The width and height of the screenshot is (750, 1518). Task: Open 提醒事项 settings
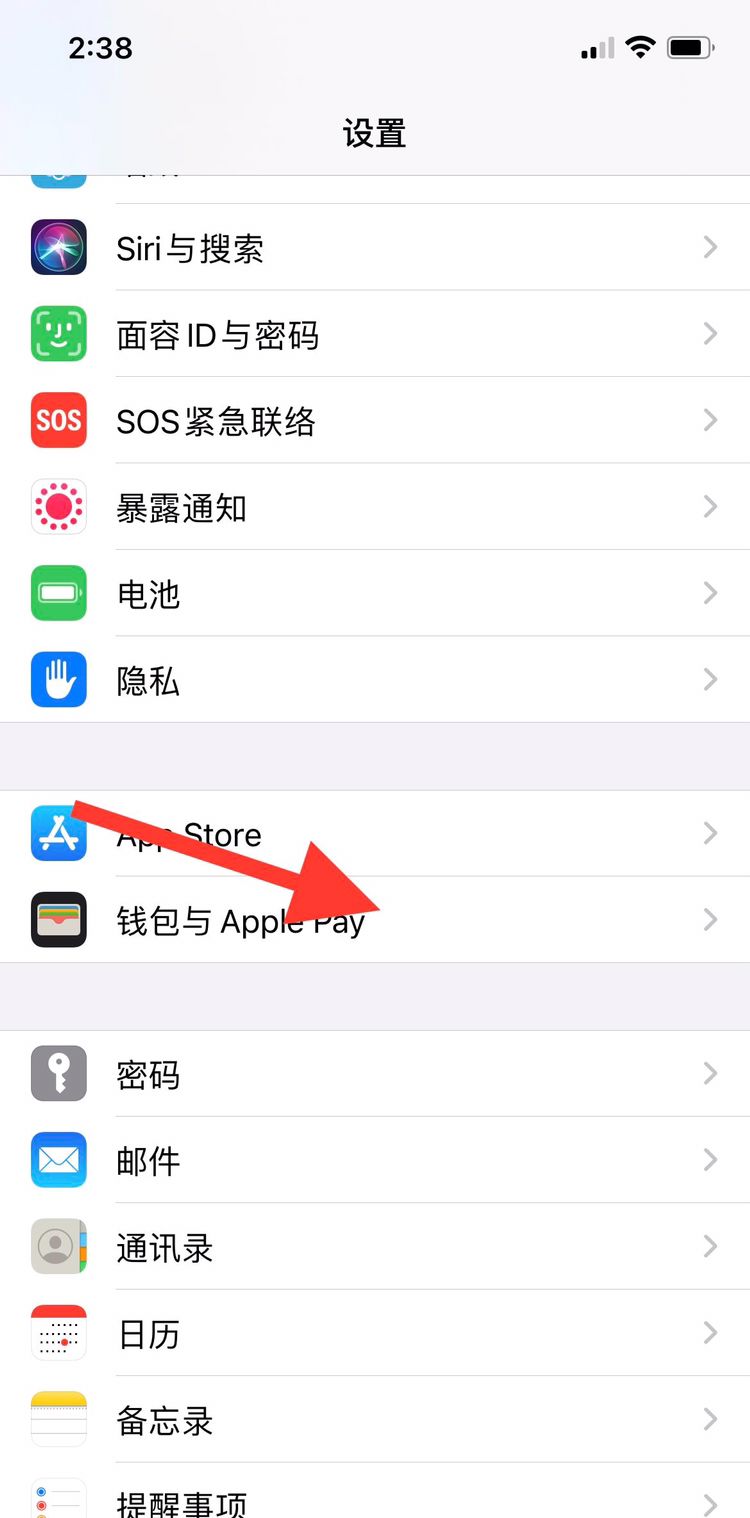pos(181,1500)
